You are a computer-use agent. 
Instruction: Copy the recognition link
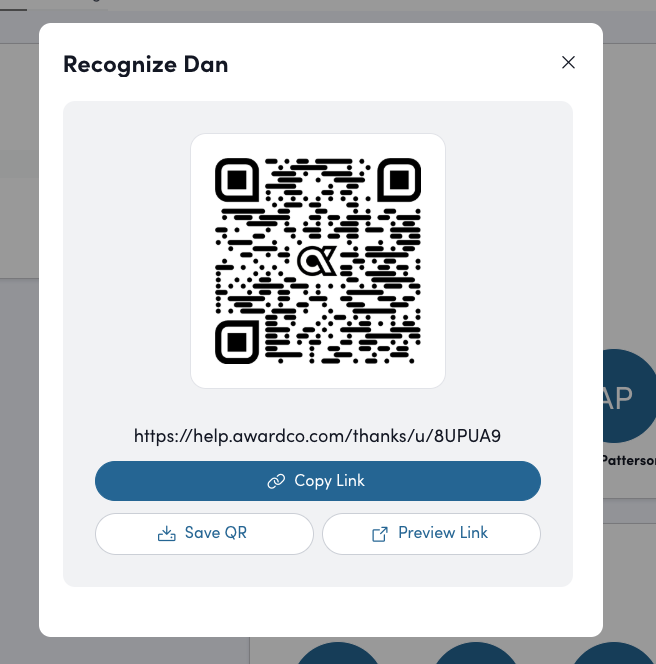[x=317, y=481]
